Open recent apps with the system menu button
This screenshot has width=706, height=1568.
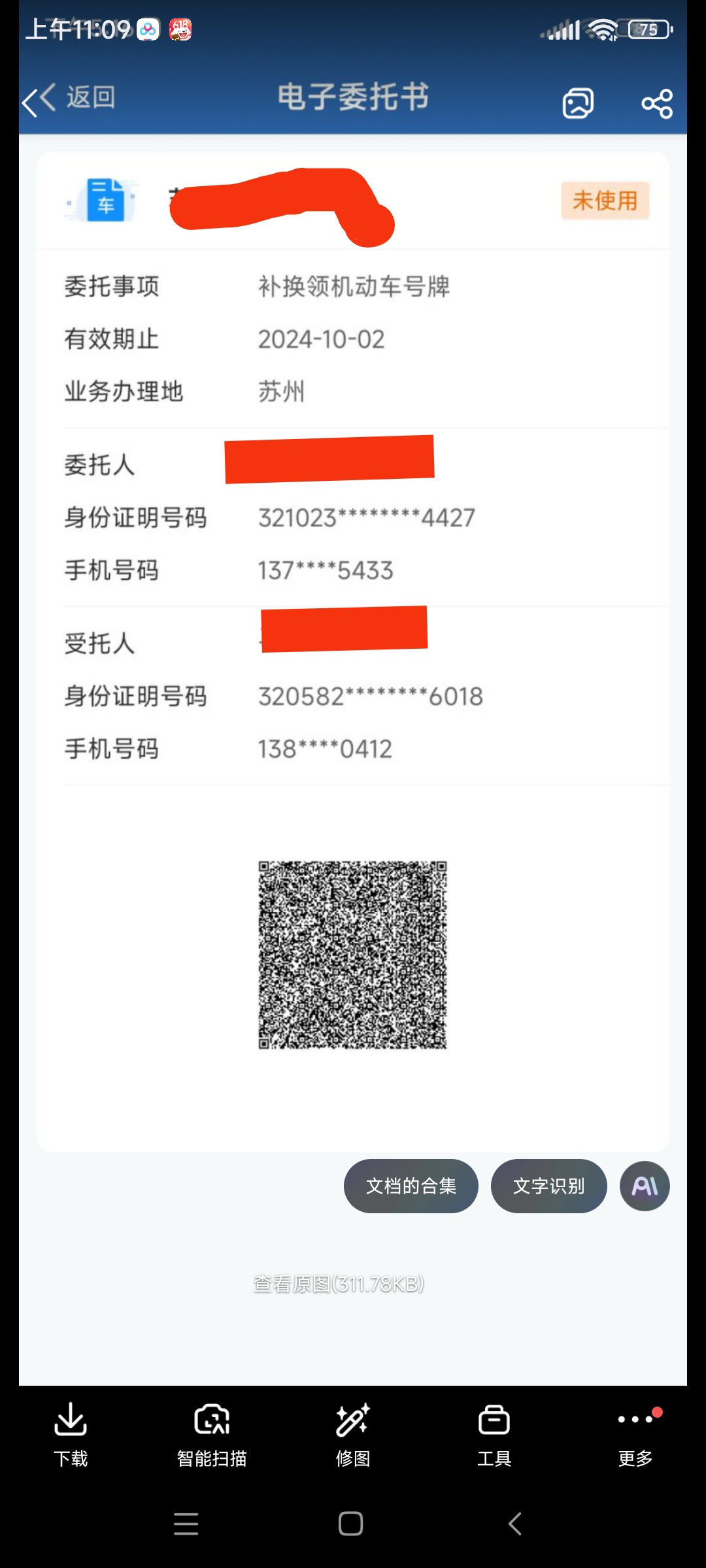186,1524
